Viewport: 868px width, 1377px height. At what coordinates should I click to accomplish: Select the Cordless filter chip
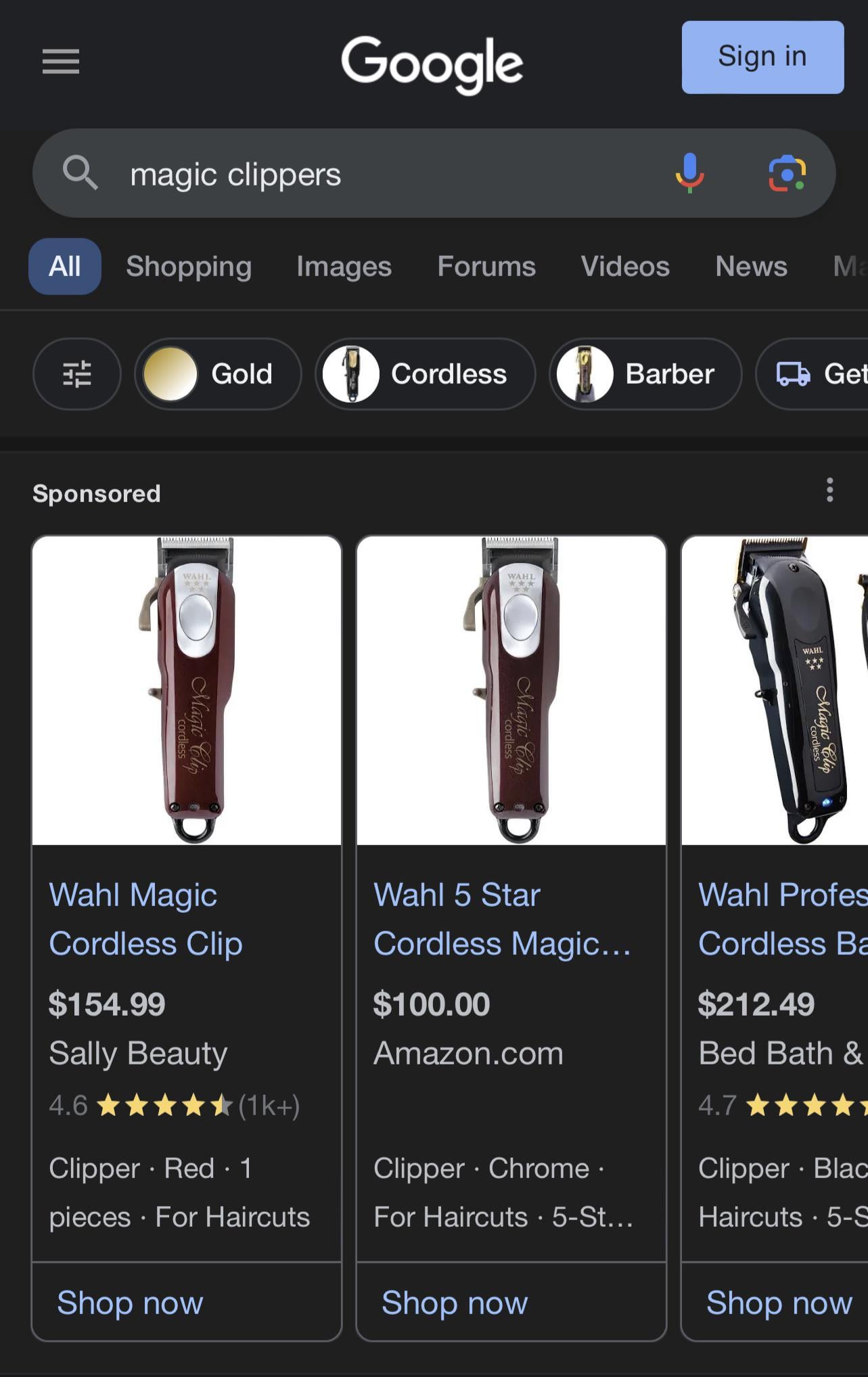coord(425,374)
